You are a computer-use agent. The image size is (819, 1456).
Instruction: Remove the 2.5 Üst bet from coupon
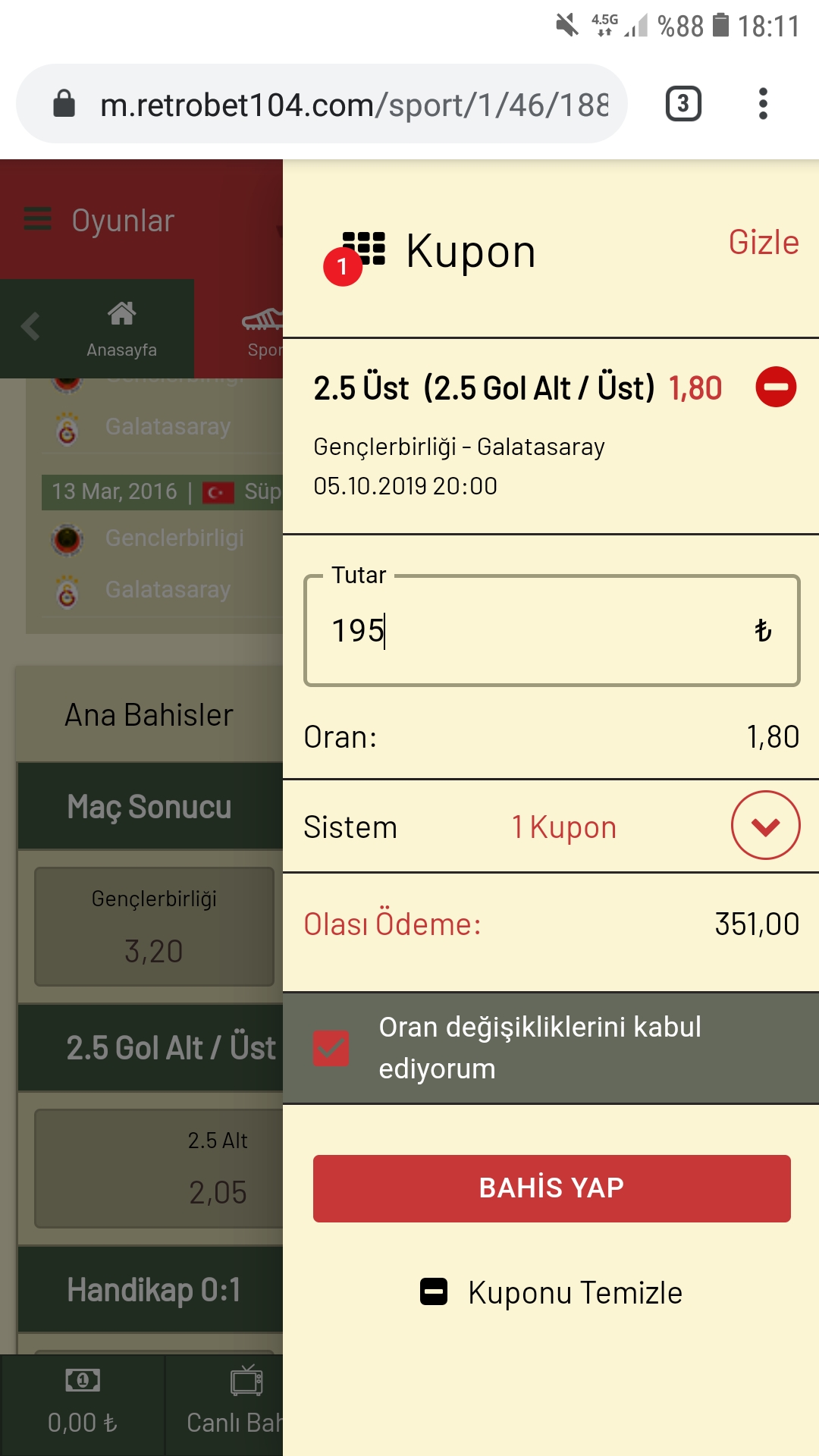point(776,387)
